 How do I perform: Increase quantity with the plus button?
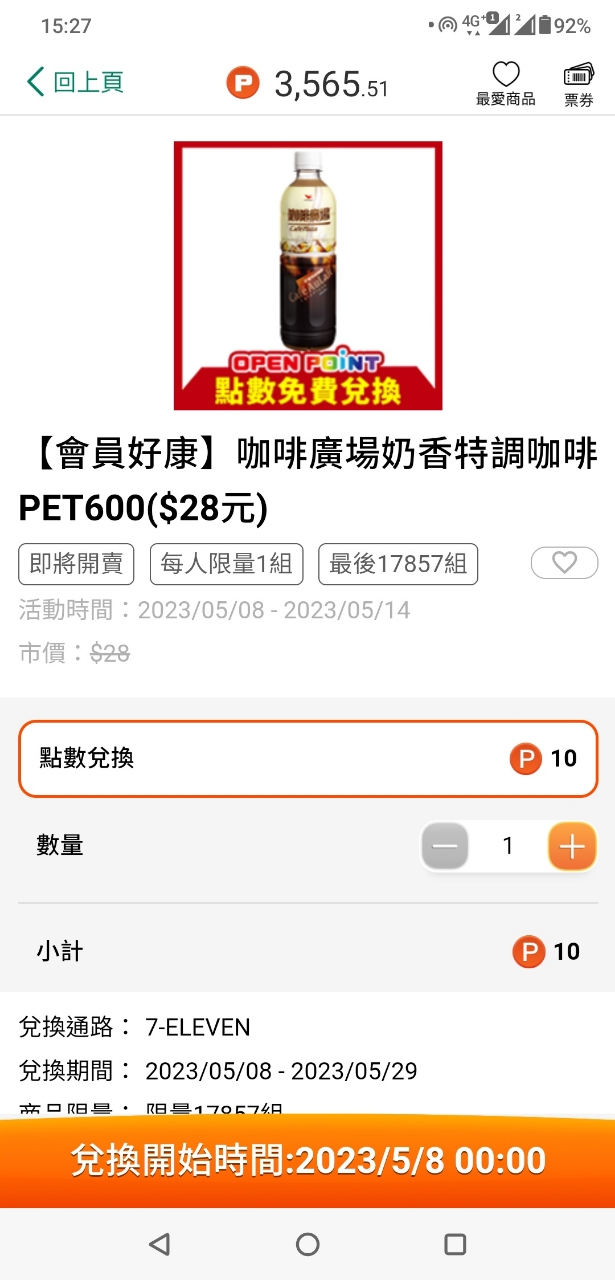point(572,847)
